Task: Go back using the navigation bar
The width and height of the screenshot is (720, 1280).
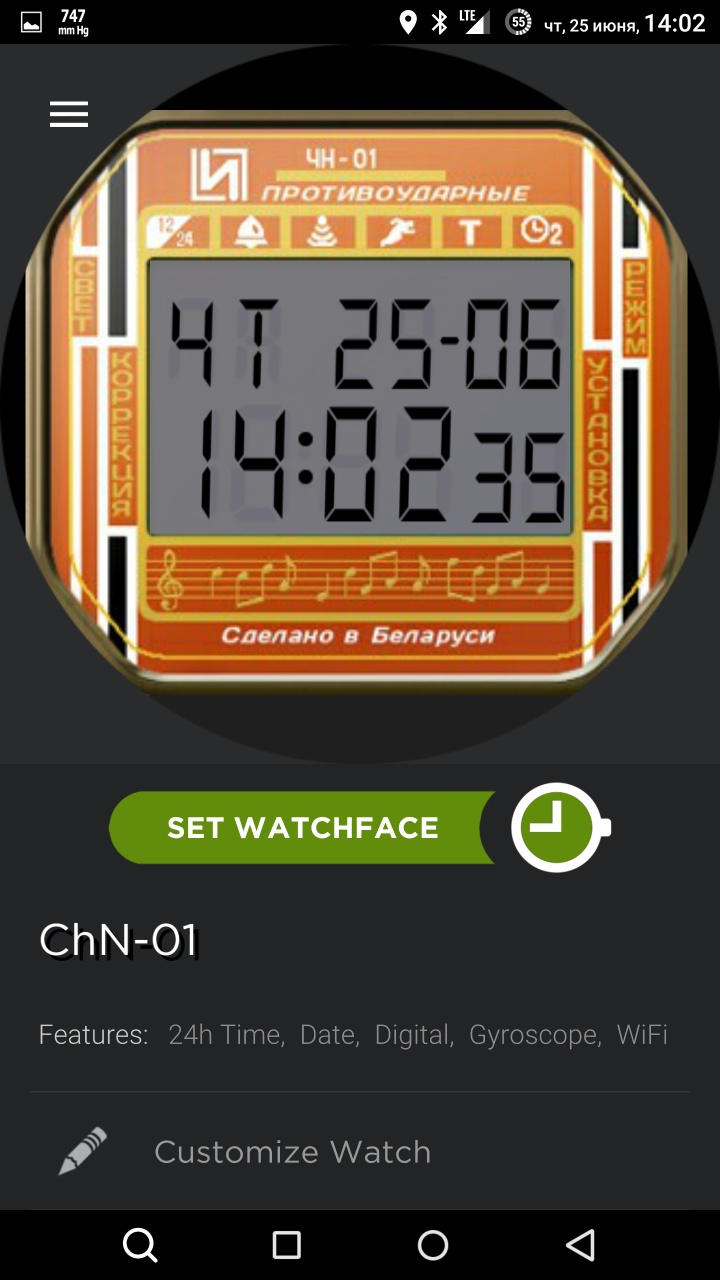Action: pyautogui.click(x=580, y=1245)
